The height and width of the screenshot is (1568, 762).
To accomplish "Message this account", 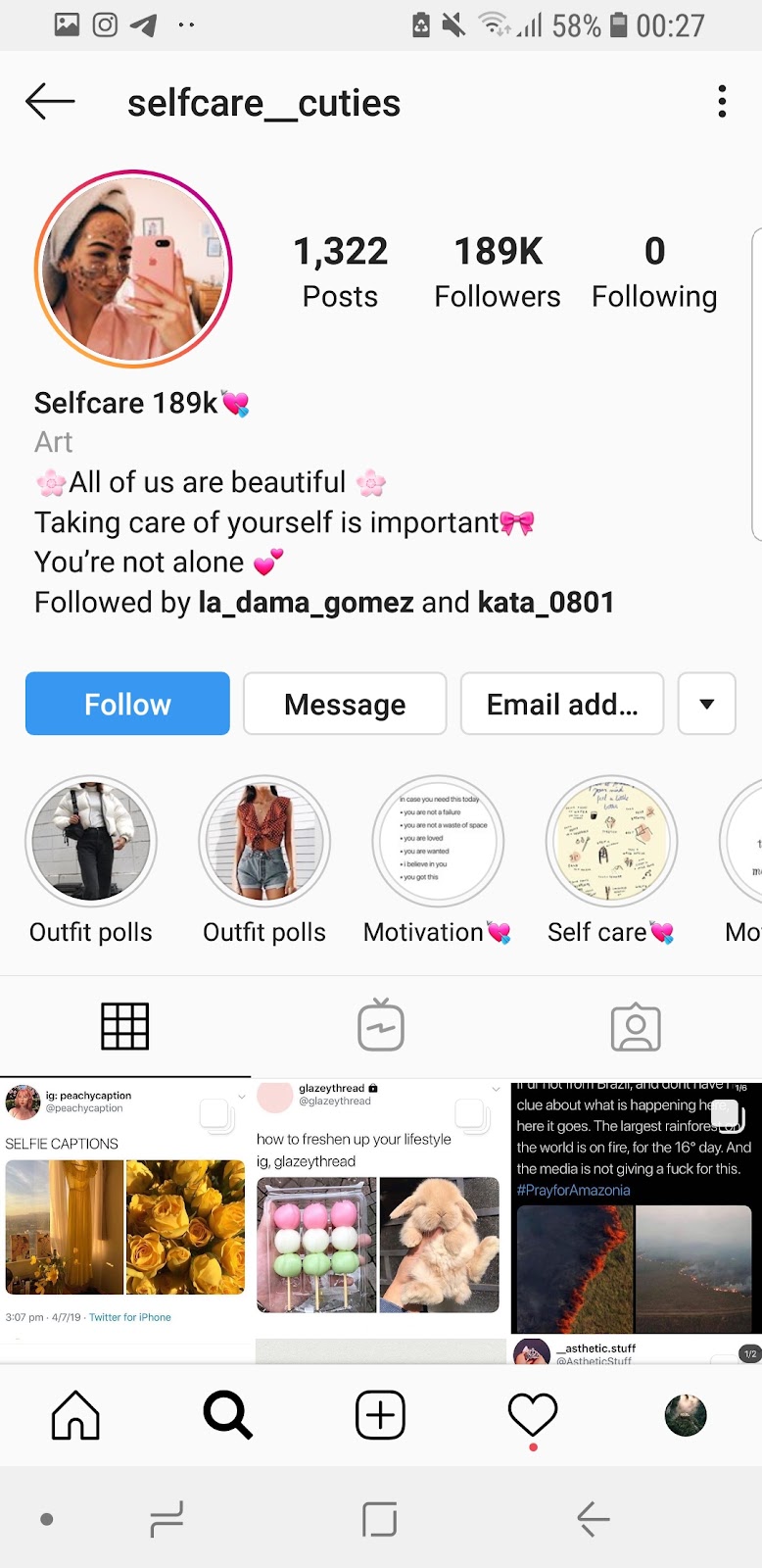I will (345, 704).
